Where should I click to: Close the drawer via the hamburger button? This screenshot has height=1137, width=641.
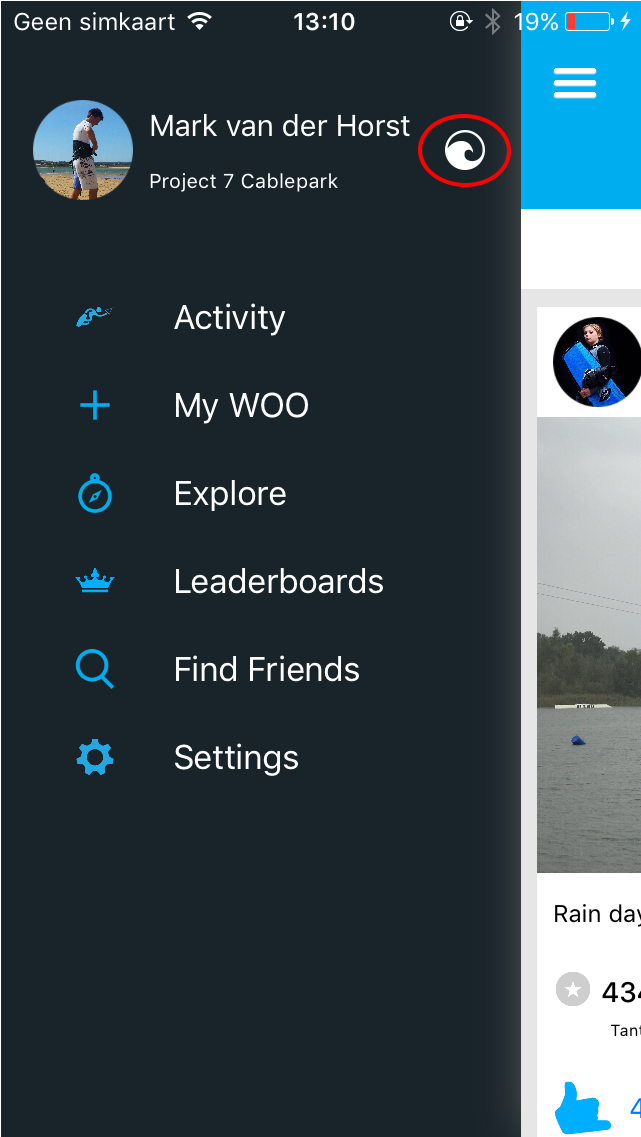tap(575, 83)
